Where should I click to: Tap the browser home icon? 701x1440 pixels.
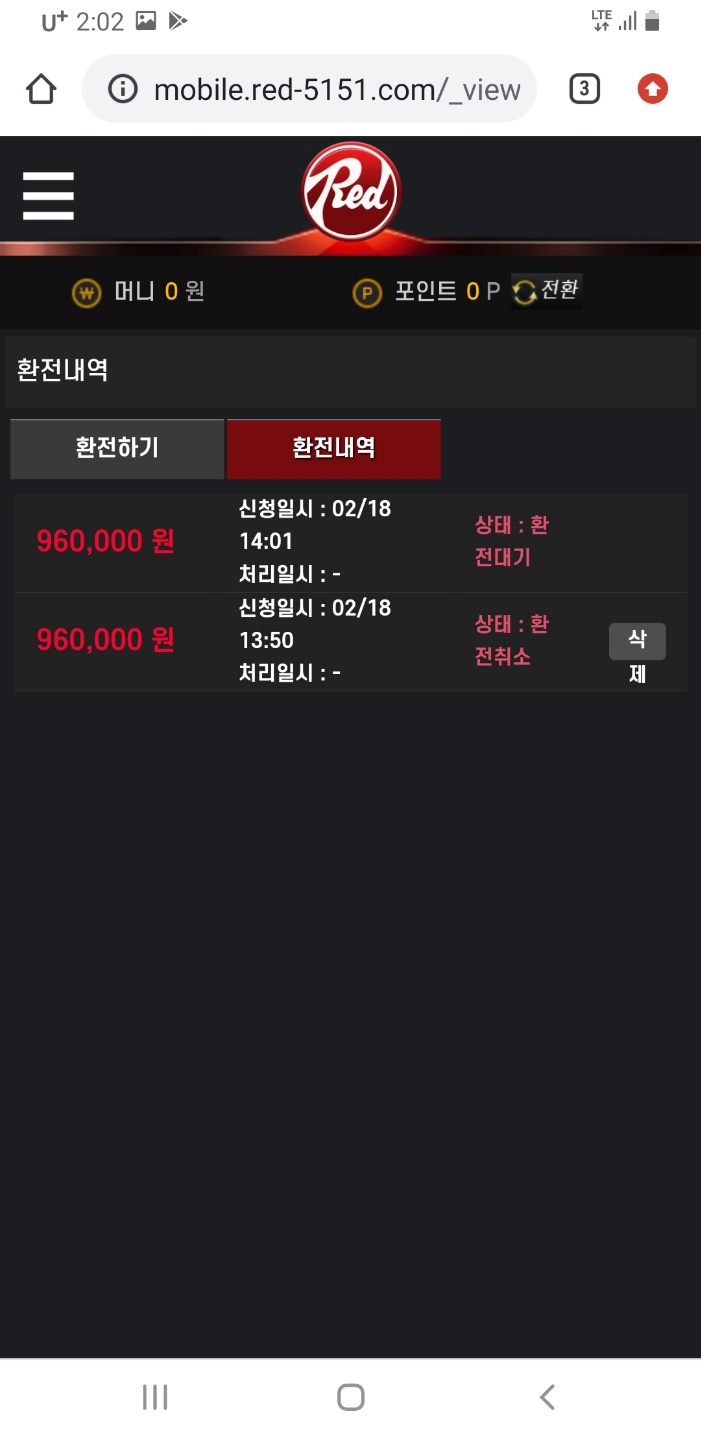(x=41, y=90)
